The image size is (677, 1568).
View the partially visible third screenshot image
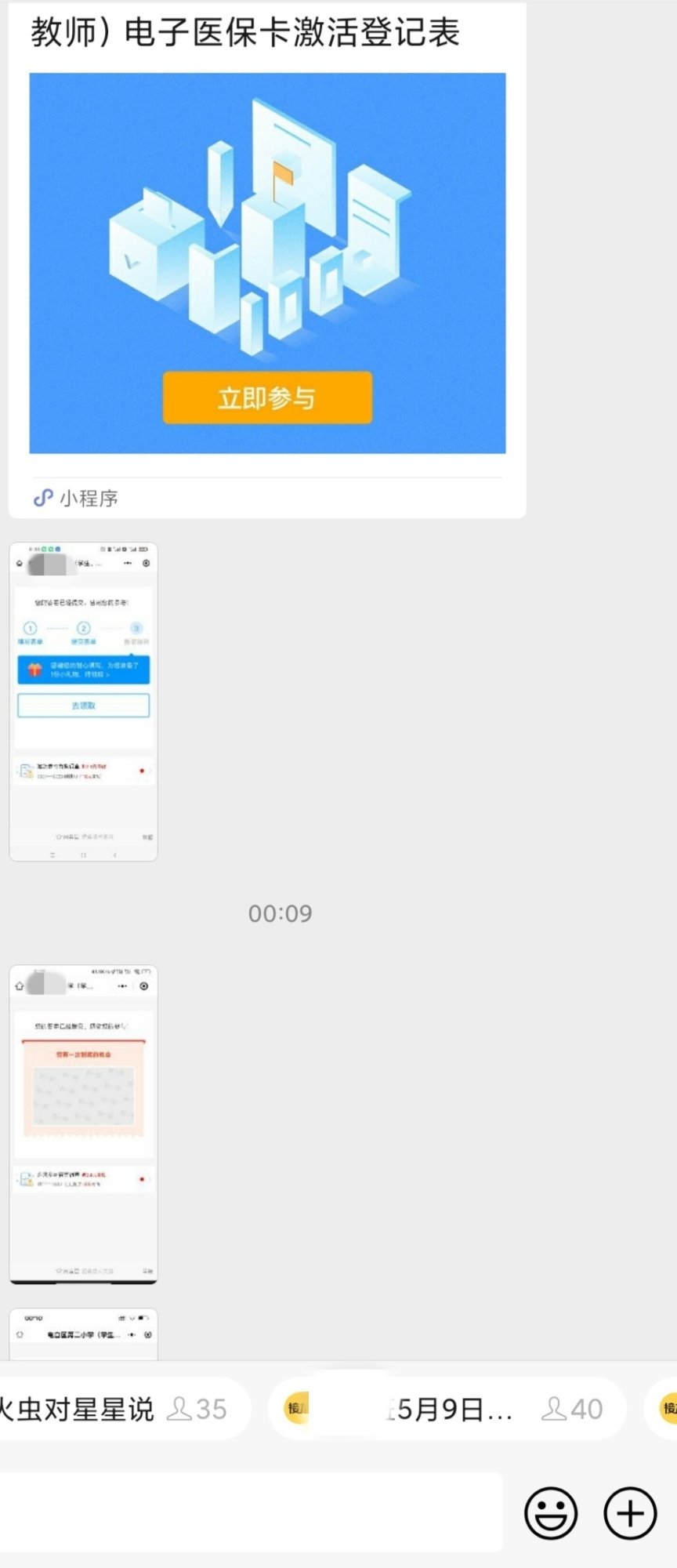84,1334
